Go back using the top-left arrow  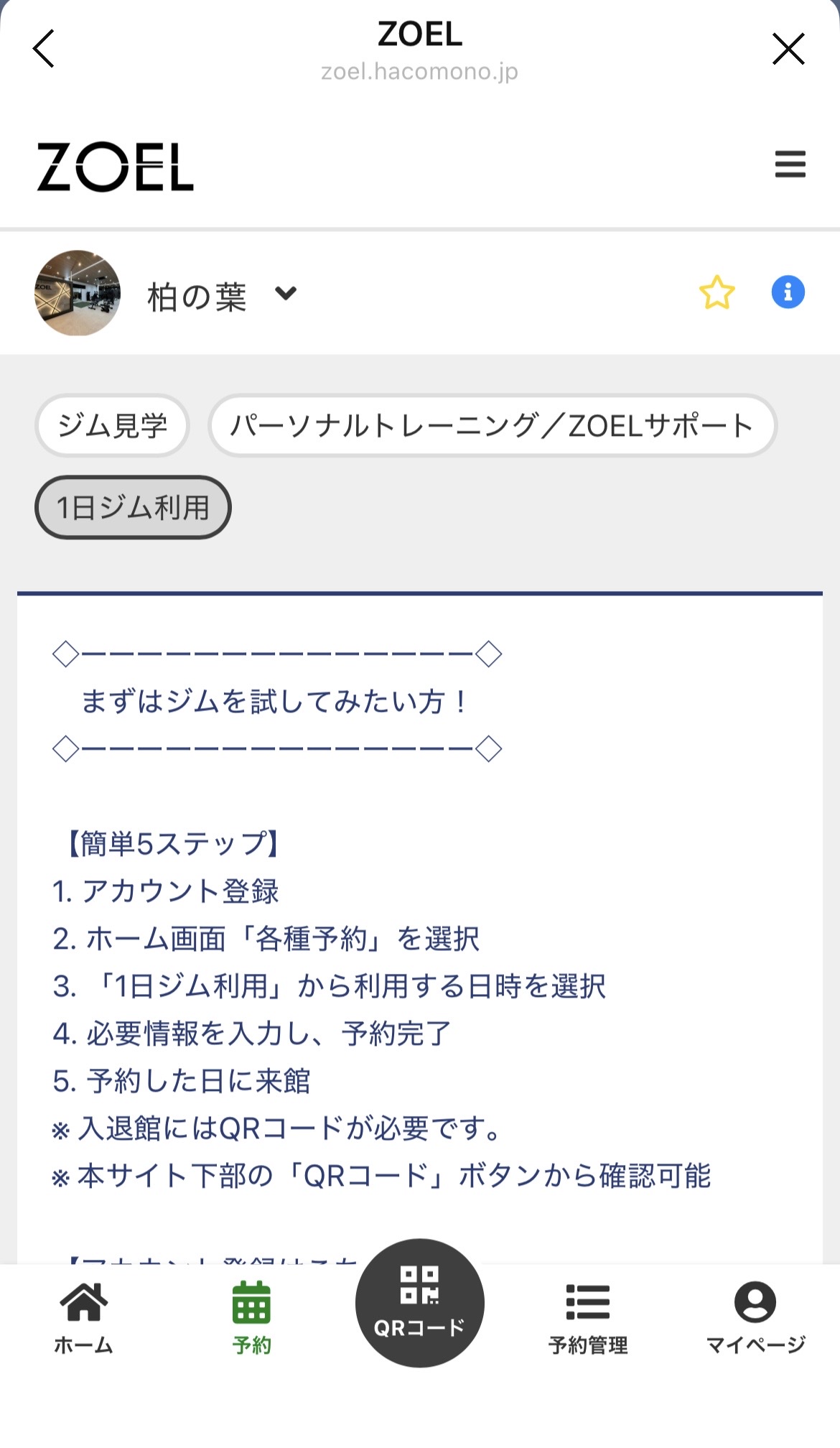point(44,49)
